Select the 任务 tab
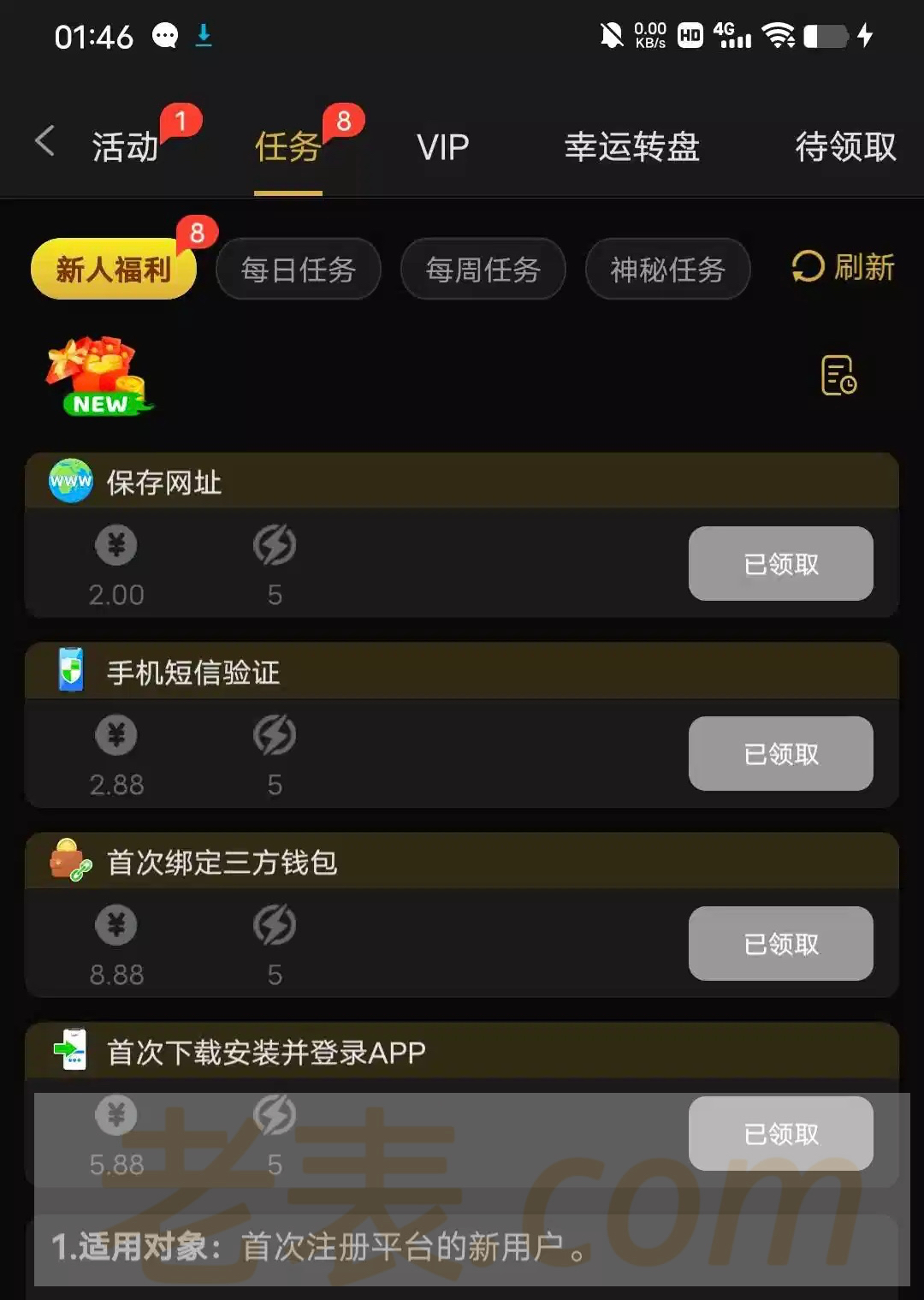This screenshot has height=1300, width=924. (x=288, y=147)
